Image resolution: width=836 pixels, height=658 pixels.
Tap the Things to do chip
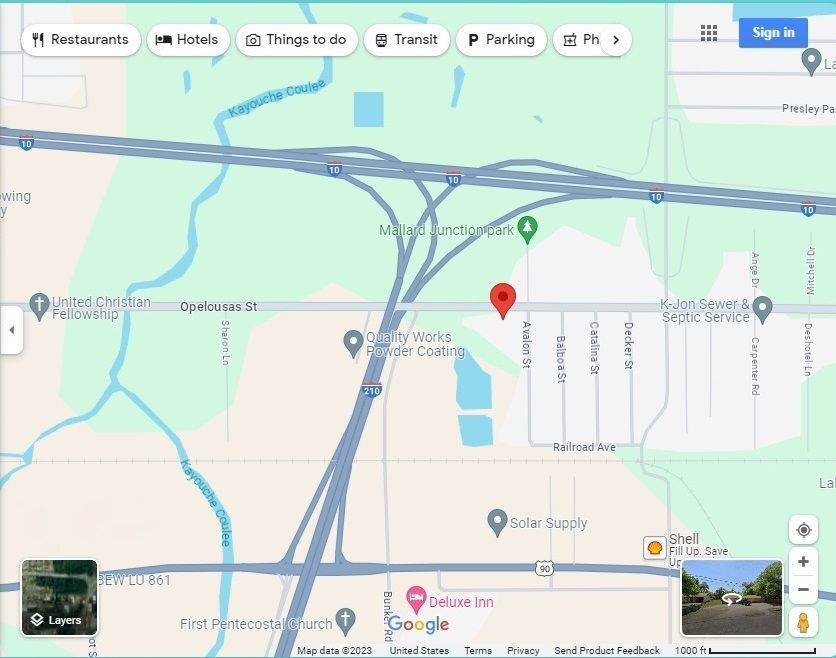[296, 40]
